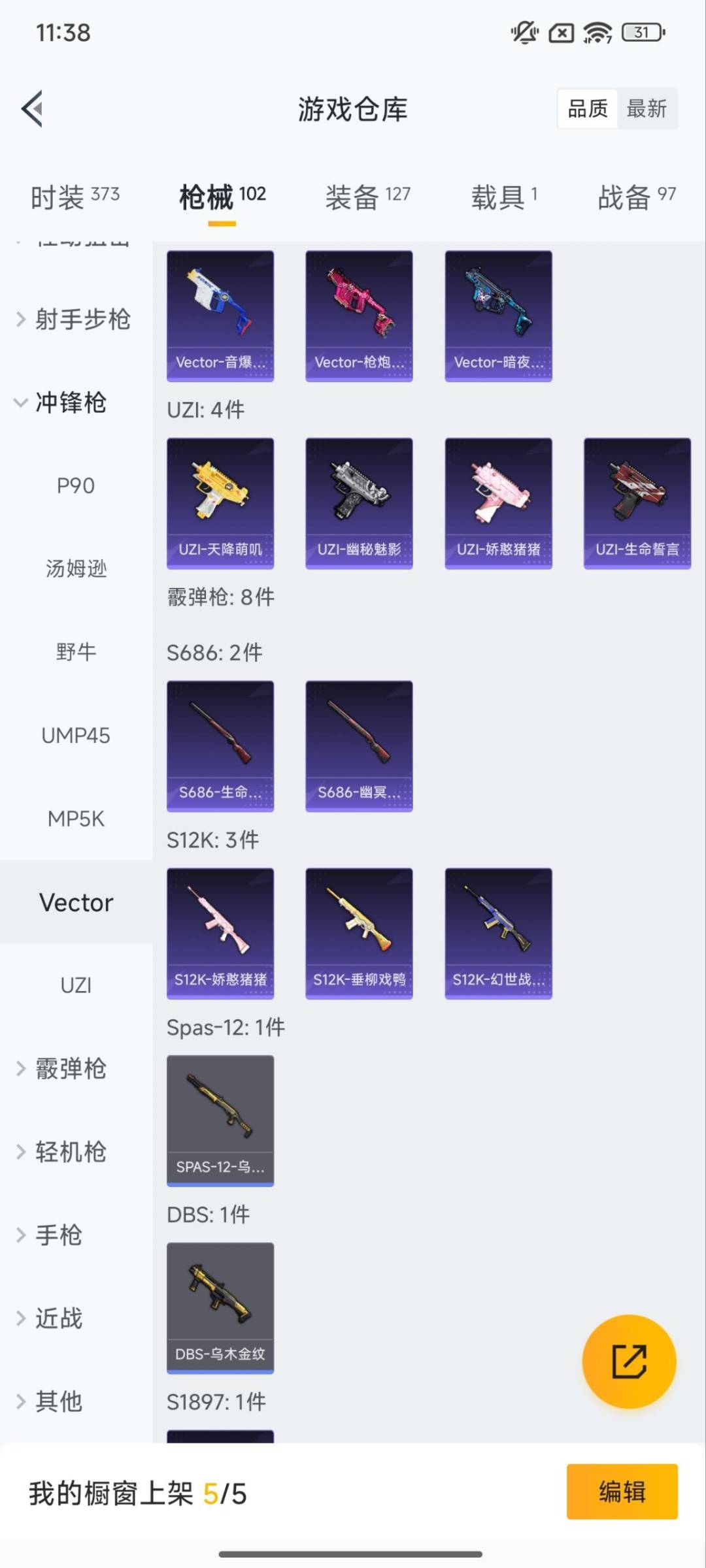This screenshot has height=1568, width=706.
Task: Open the UZI-天降萌叽 item
Action: click(220, 503)
